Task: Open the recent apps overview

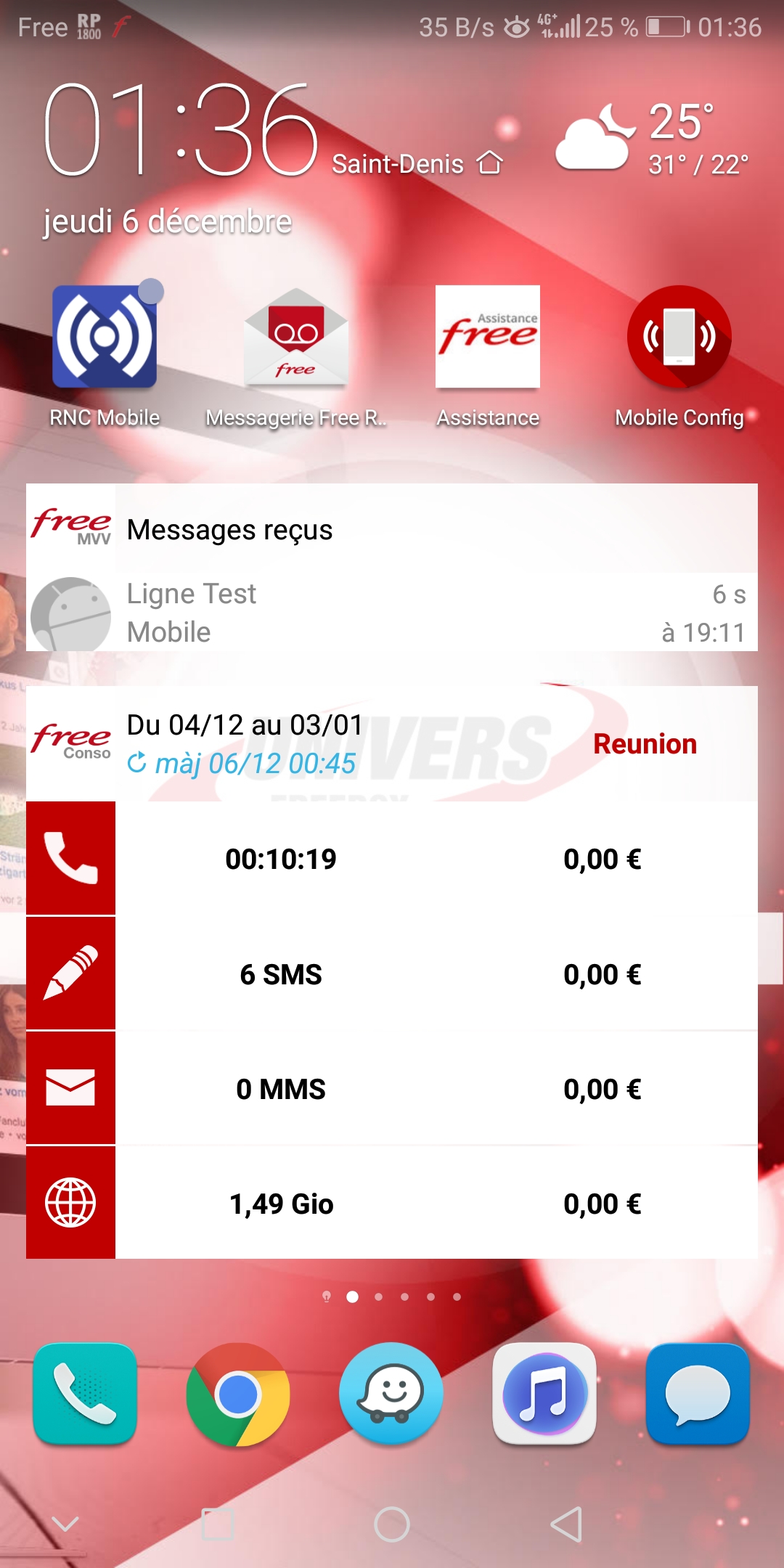Action: point(217,1524)
